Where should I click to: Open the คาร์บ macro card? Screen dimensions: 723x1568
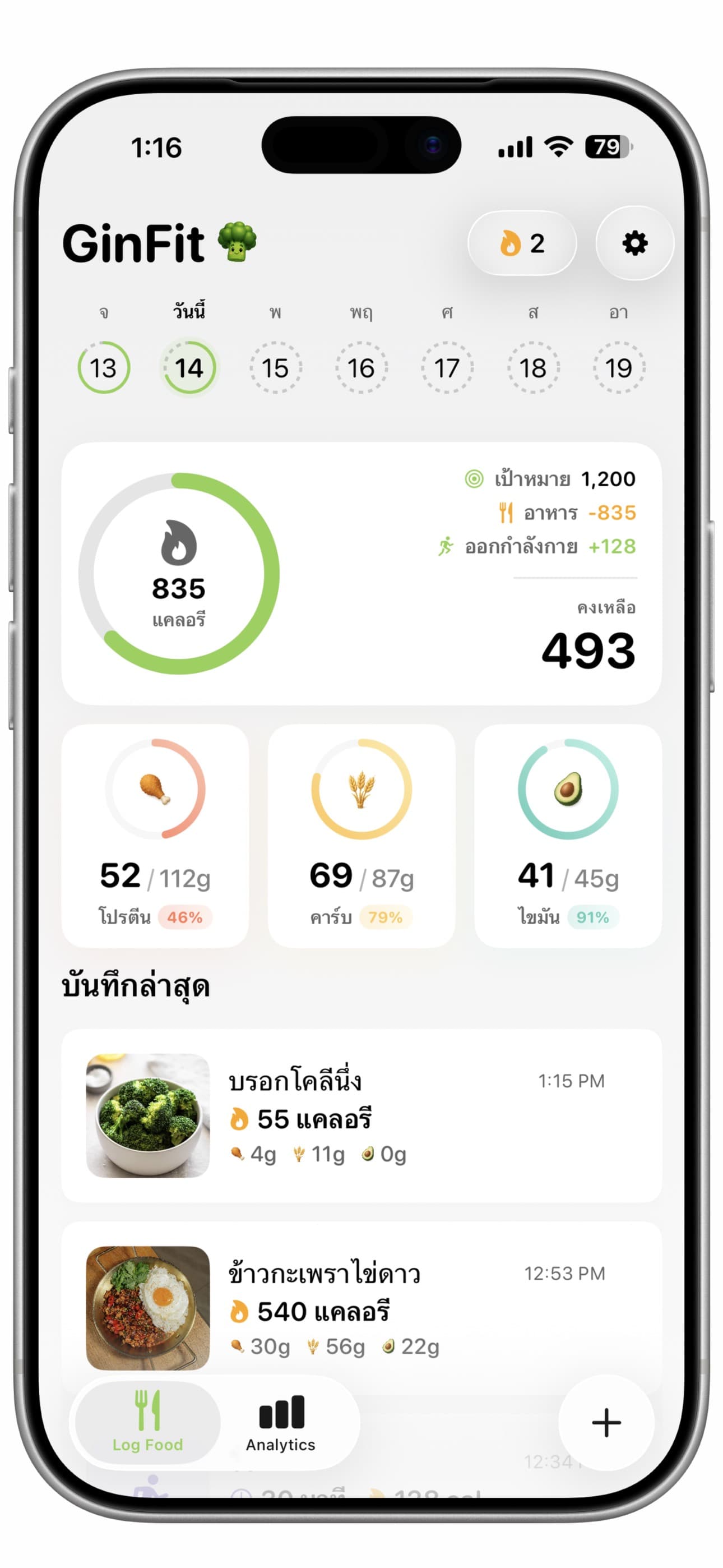[361, 835]
